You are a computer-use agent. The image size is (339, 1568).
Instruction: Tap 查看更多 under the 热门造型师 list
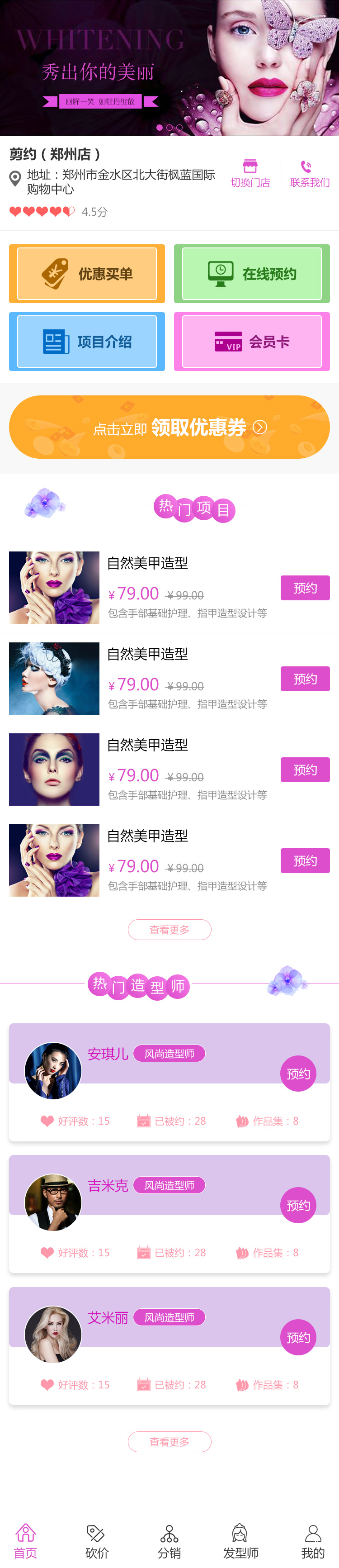point(169,1441)
